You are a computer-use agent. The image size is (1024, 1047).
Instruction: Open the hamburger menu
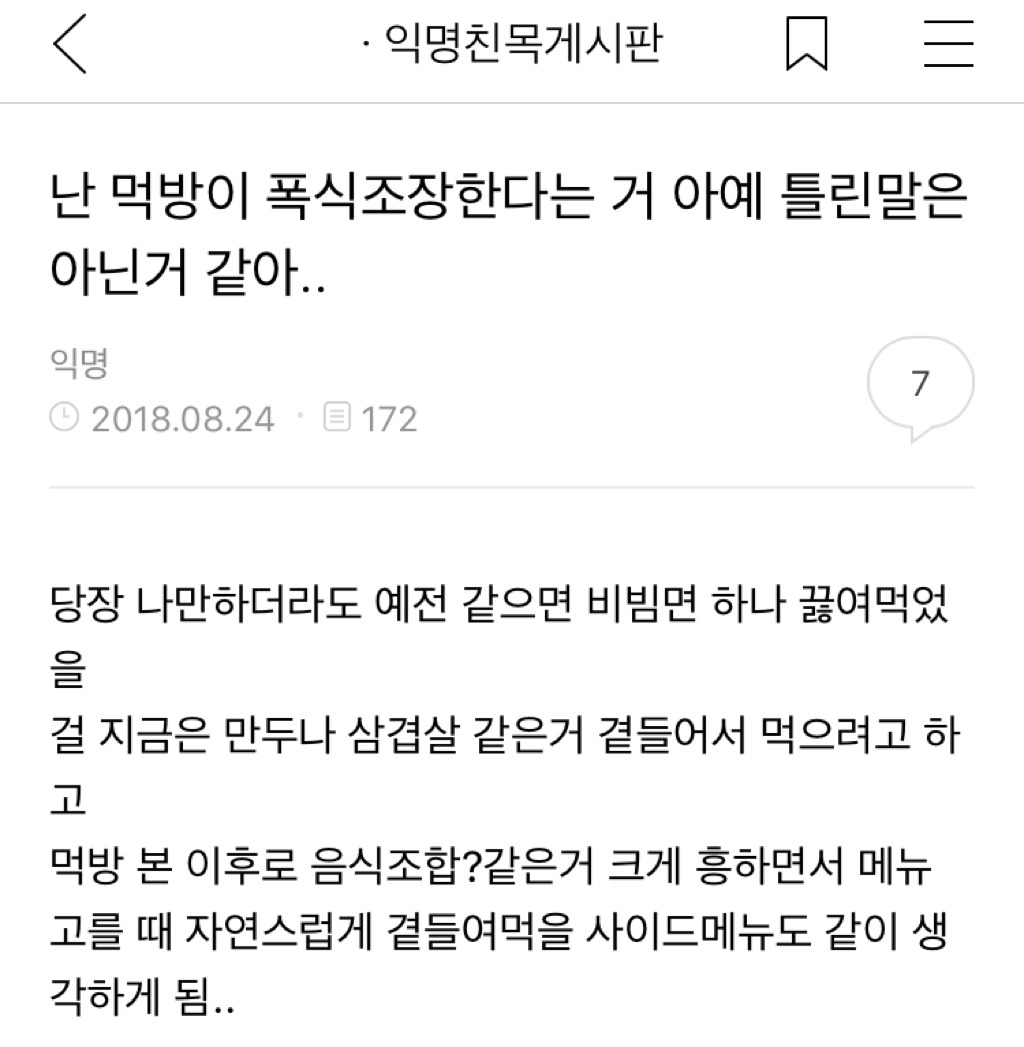[948, 47]
